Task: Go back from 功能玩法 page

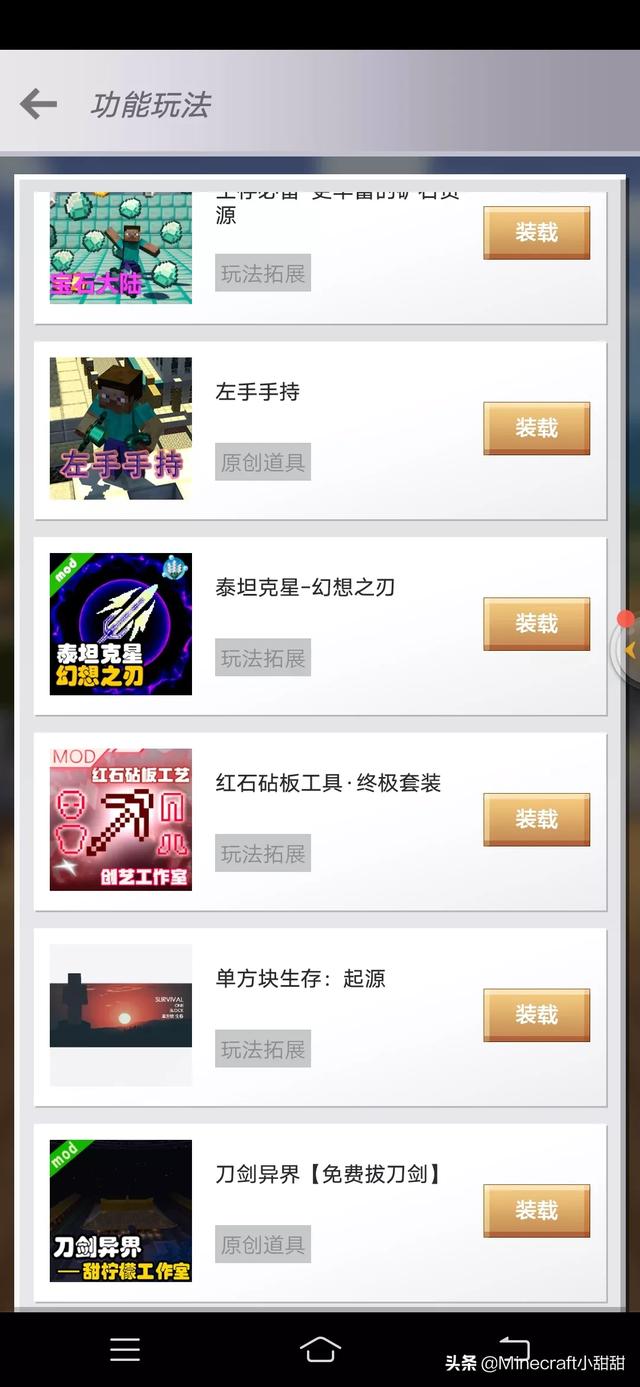Action: coord(38,103)
